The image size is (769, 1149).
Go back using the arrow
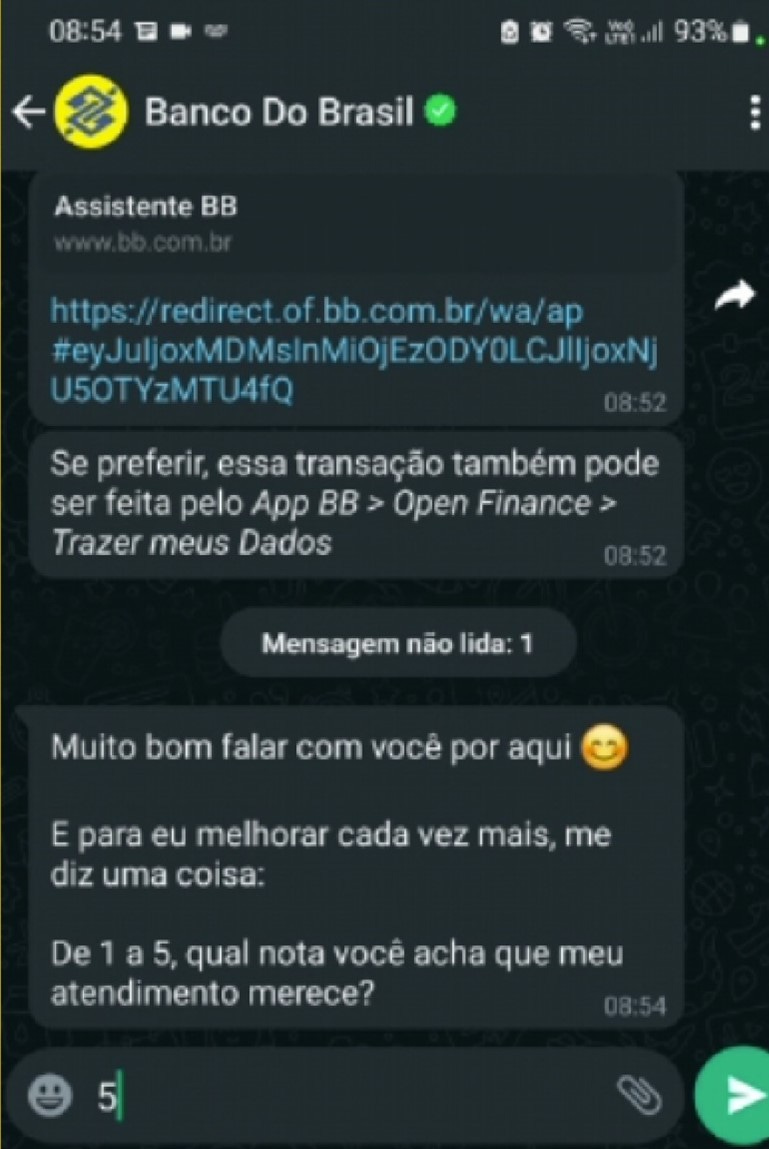[x=27, y=113]
